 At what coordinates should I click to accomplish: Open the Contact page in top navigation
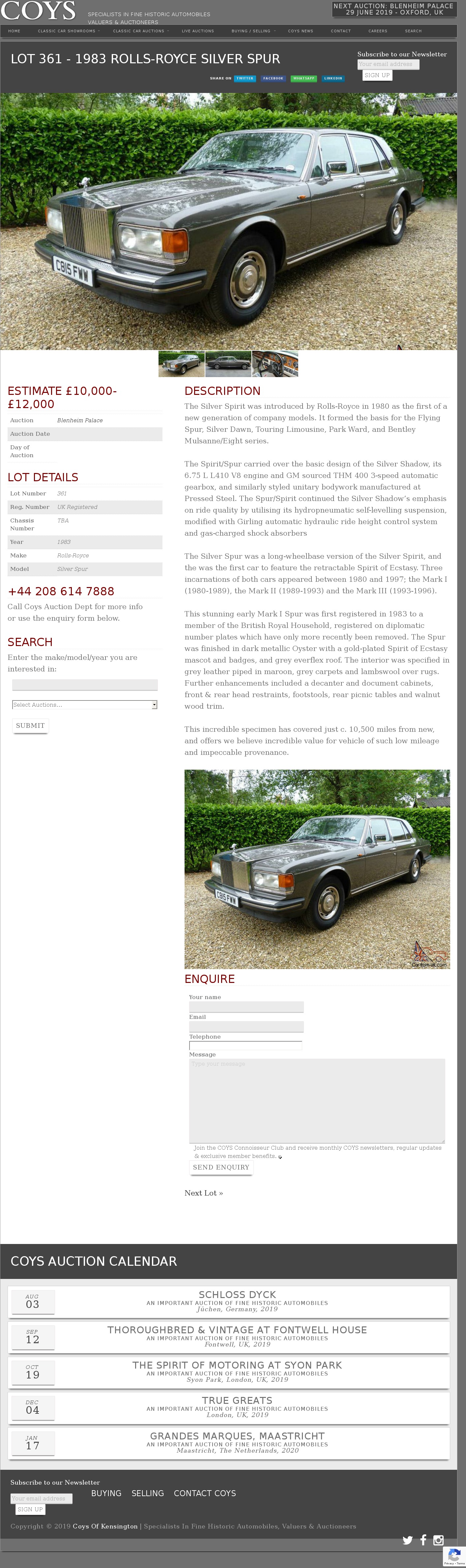pyautogui.click(x=341, y=31)
